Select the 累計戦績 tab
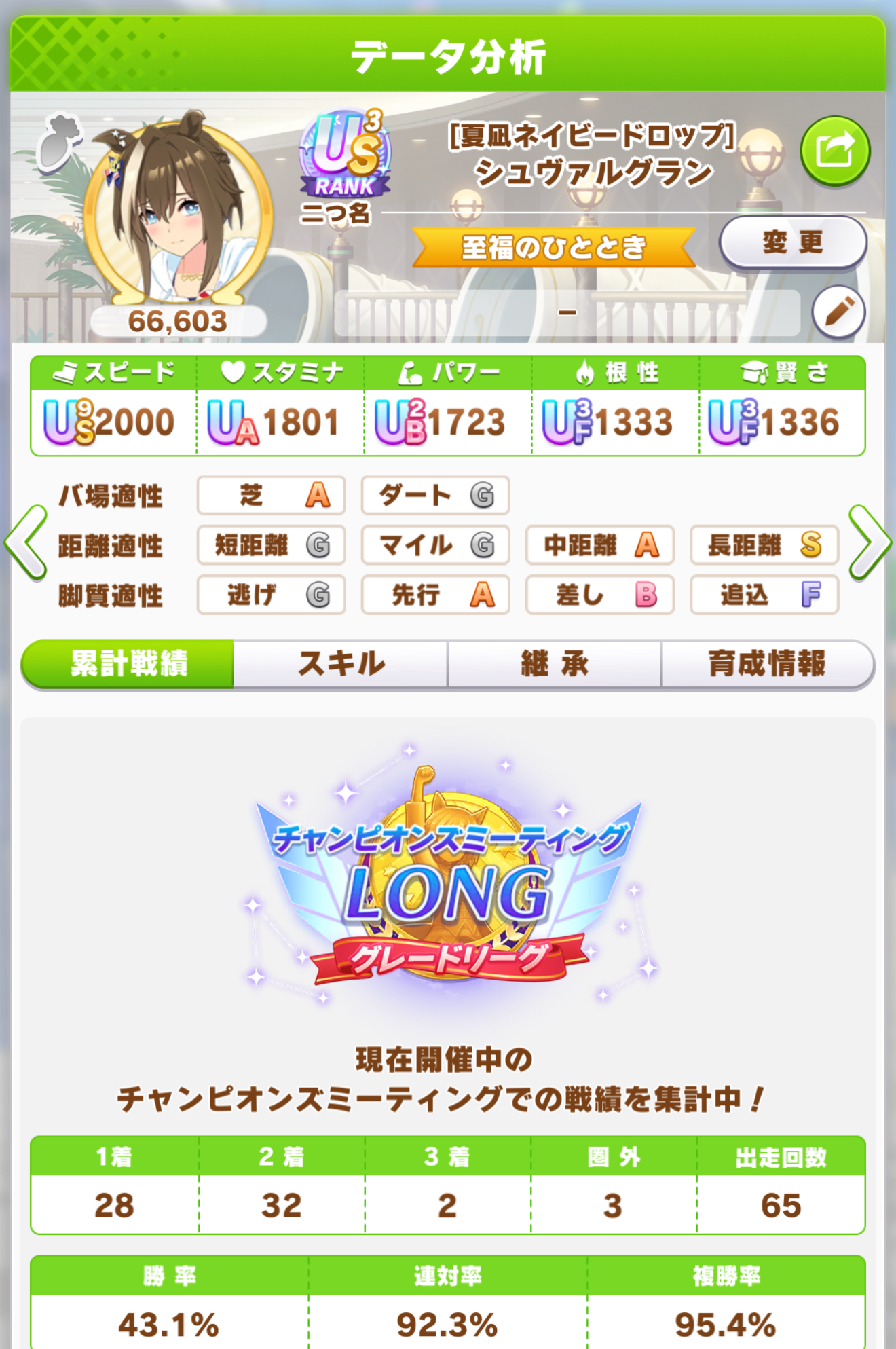 pos(129,663)
